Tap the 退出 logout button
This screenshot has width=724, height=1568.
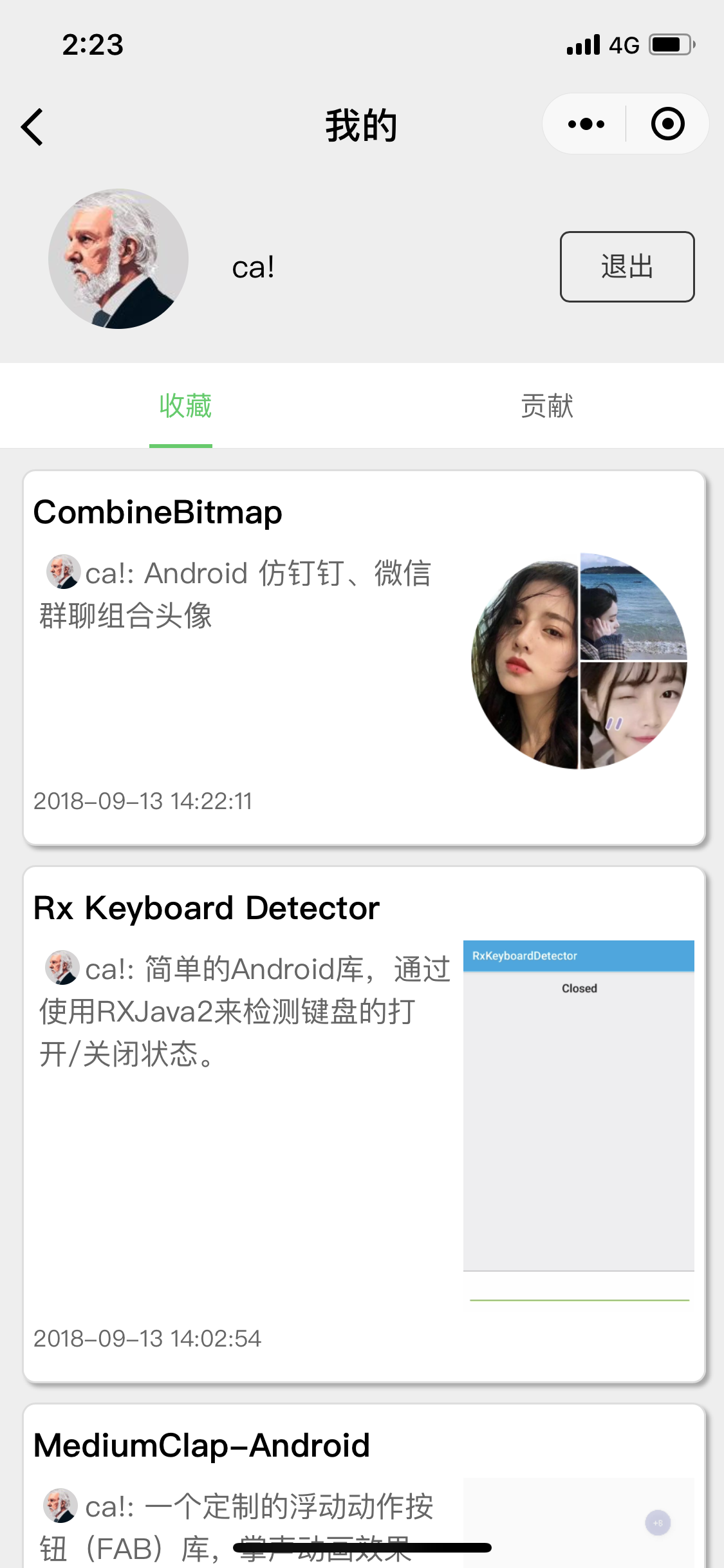(x=627, y=266)
